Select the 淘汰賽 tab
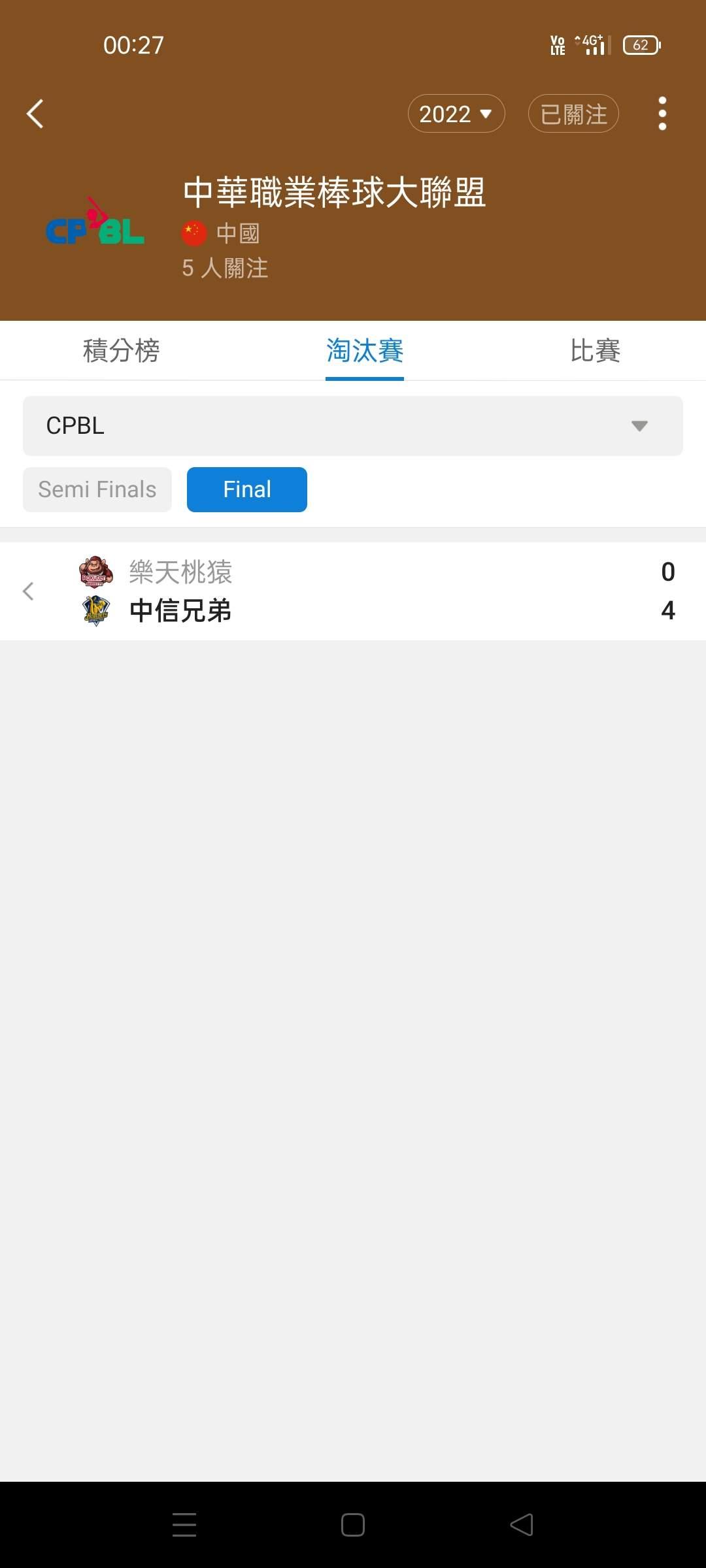This screenshot has height=1568, width=706. tap(365, 351)
